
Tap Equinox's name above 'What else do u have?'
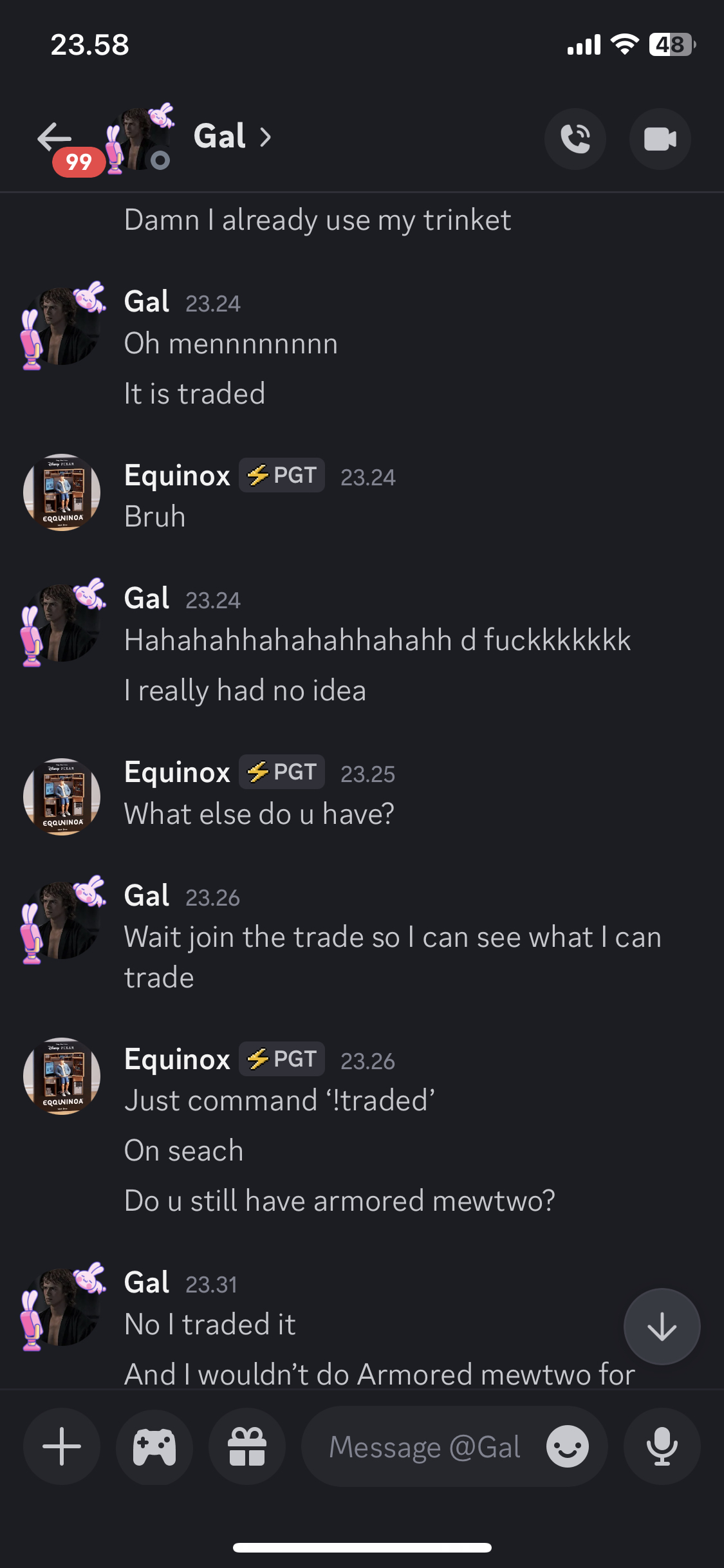(177, 772)
